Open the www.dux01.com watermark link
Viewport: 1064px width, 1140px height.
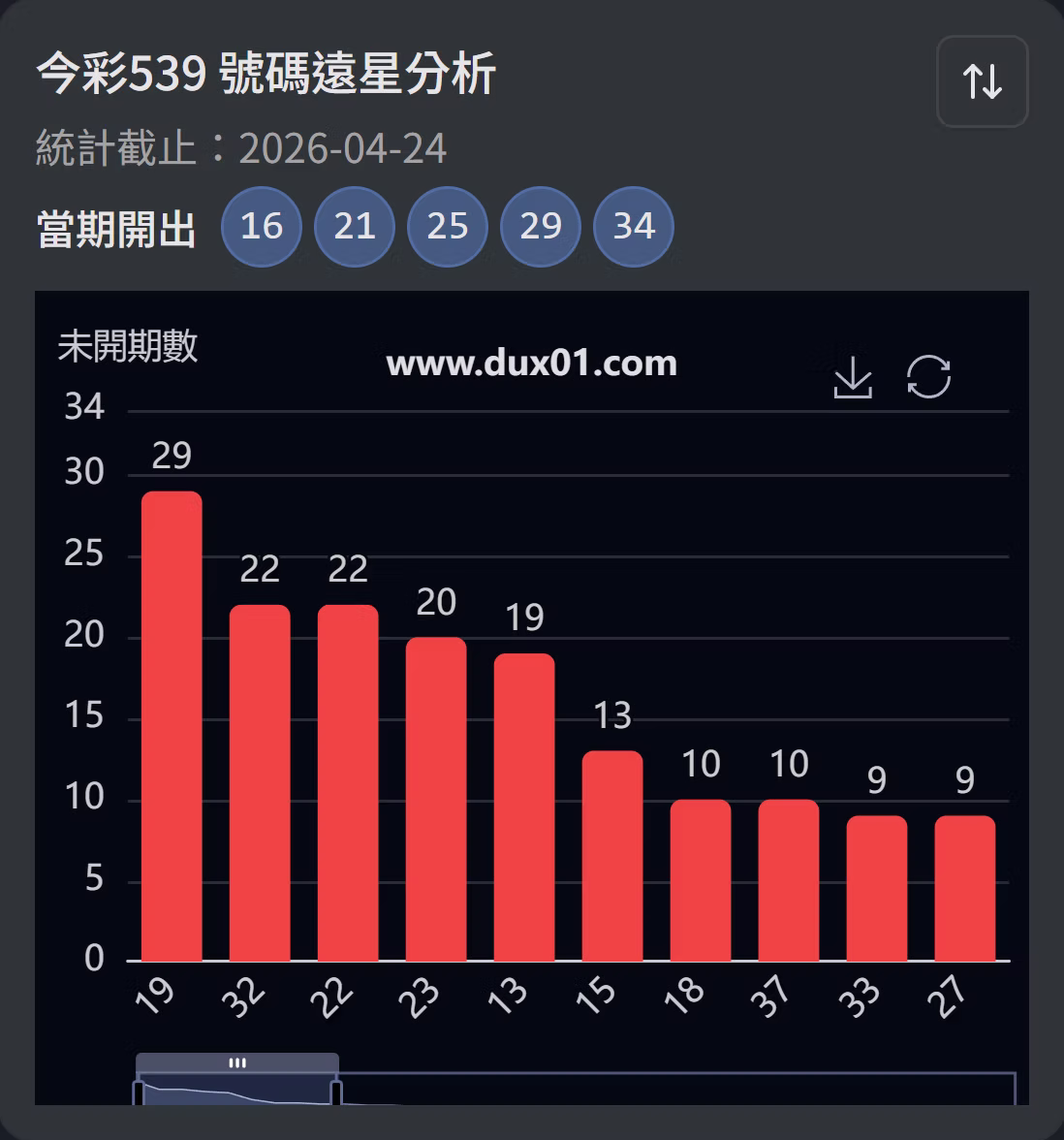[531, 364]
